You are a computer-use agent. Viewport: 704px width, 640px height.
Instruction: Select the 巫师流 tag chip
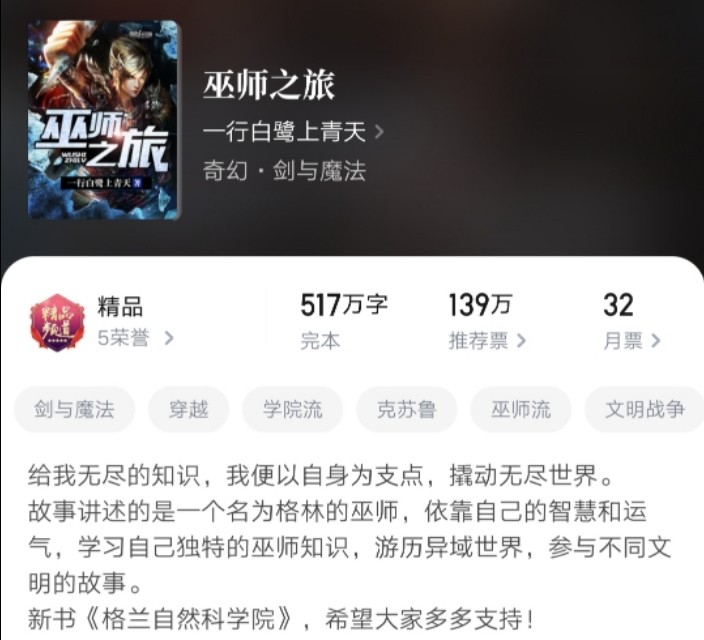tap(521, 409)
